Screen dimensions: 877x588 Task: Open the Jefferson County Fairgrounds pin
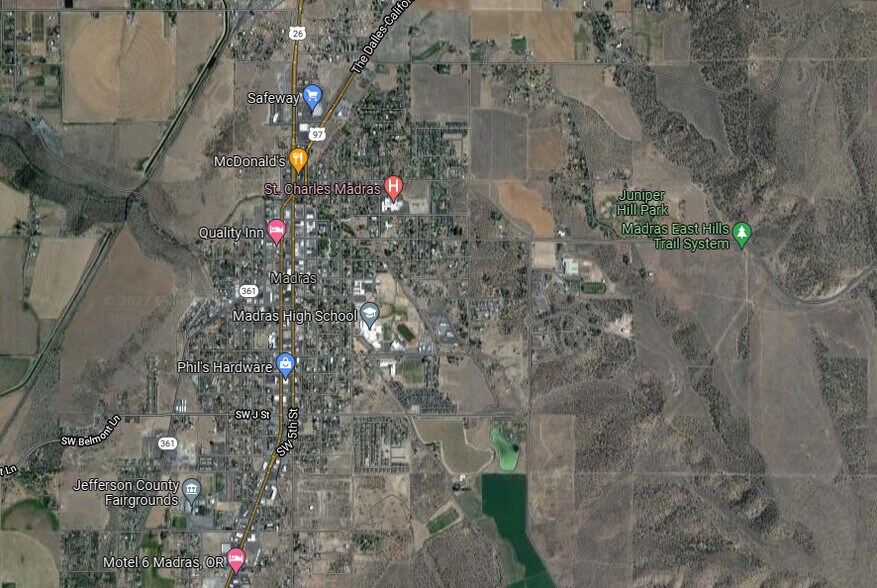click(x=190, y=491)
